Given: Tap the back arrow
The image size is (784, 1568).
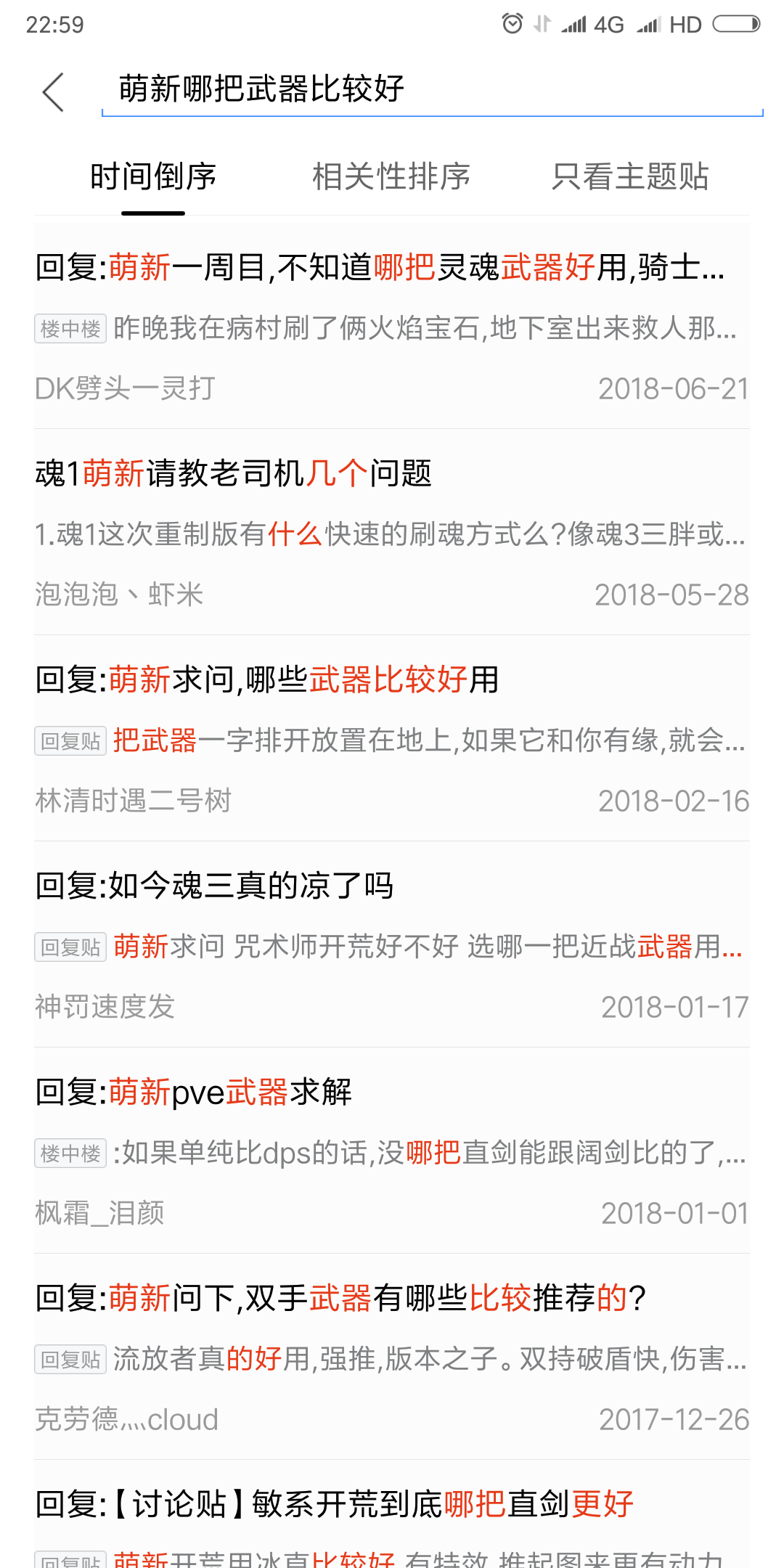Looking at the screenshot, I should pos(54,92).
